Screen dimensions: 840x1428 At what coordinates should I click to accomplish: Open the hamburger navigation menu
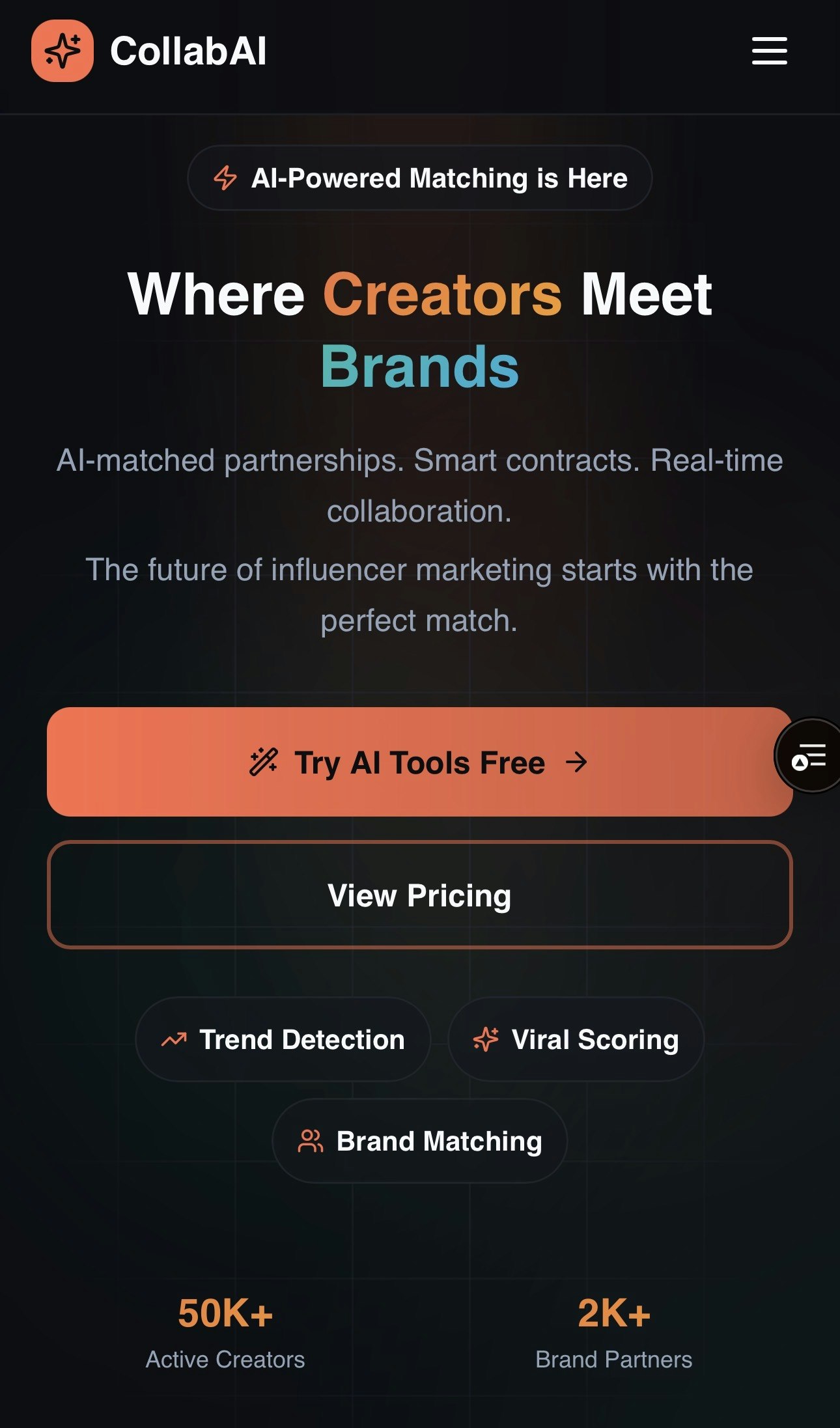(769, 51)
